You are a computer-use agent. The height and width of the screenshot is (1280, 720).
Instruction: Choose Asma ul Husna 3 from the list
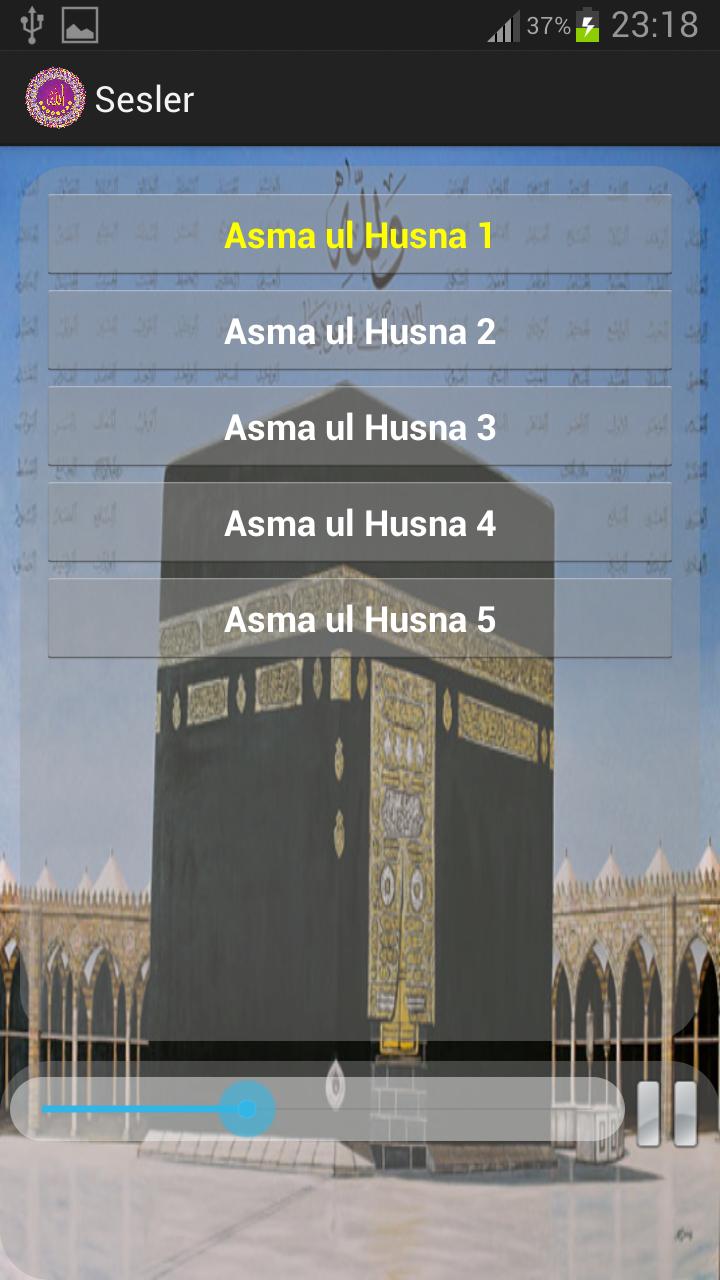tap(360, 428)
